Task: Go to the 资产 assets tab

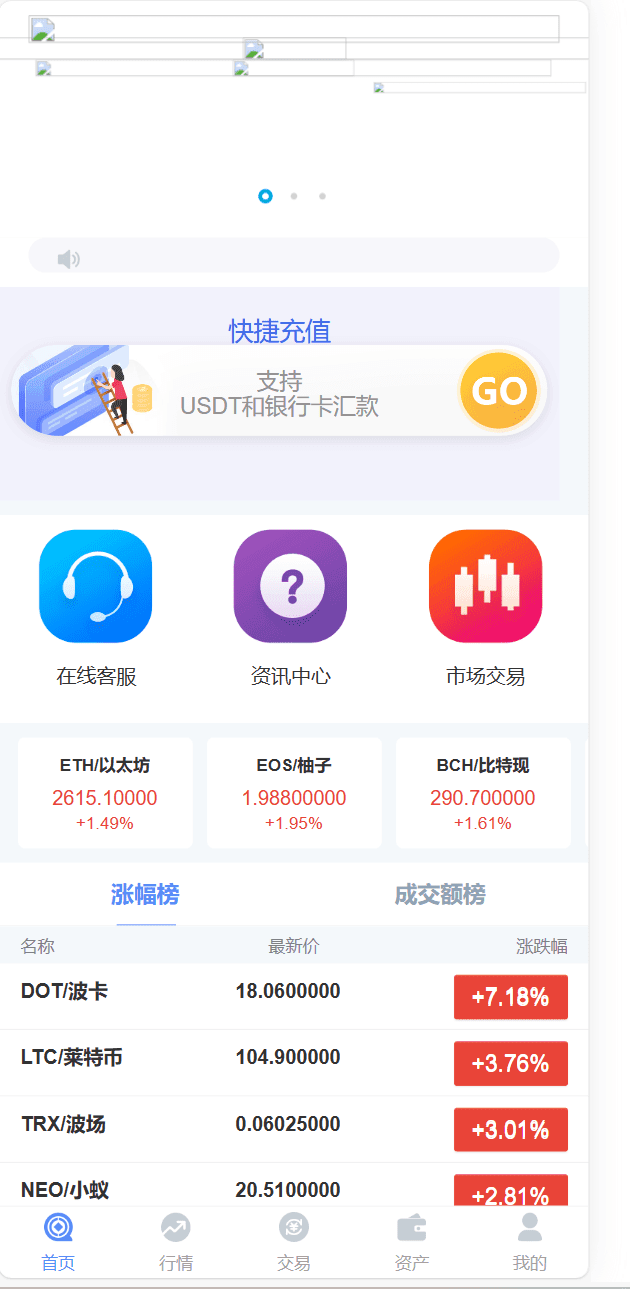Action: [412, 1242]
